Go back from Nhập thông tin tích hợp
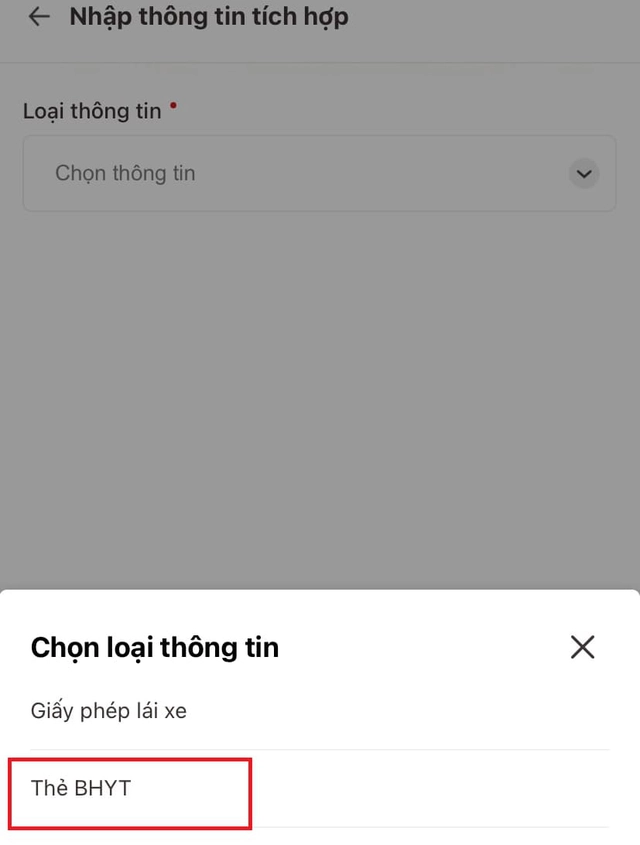This screenshot has height=845, width=640. click(x=39, y=17)
